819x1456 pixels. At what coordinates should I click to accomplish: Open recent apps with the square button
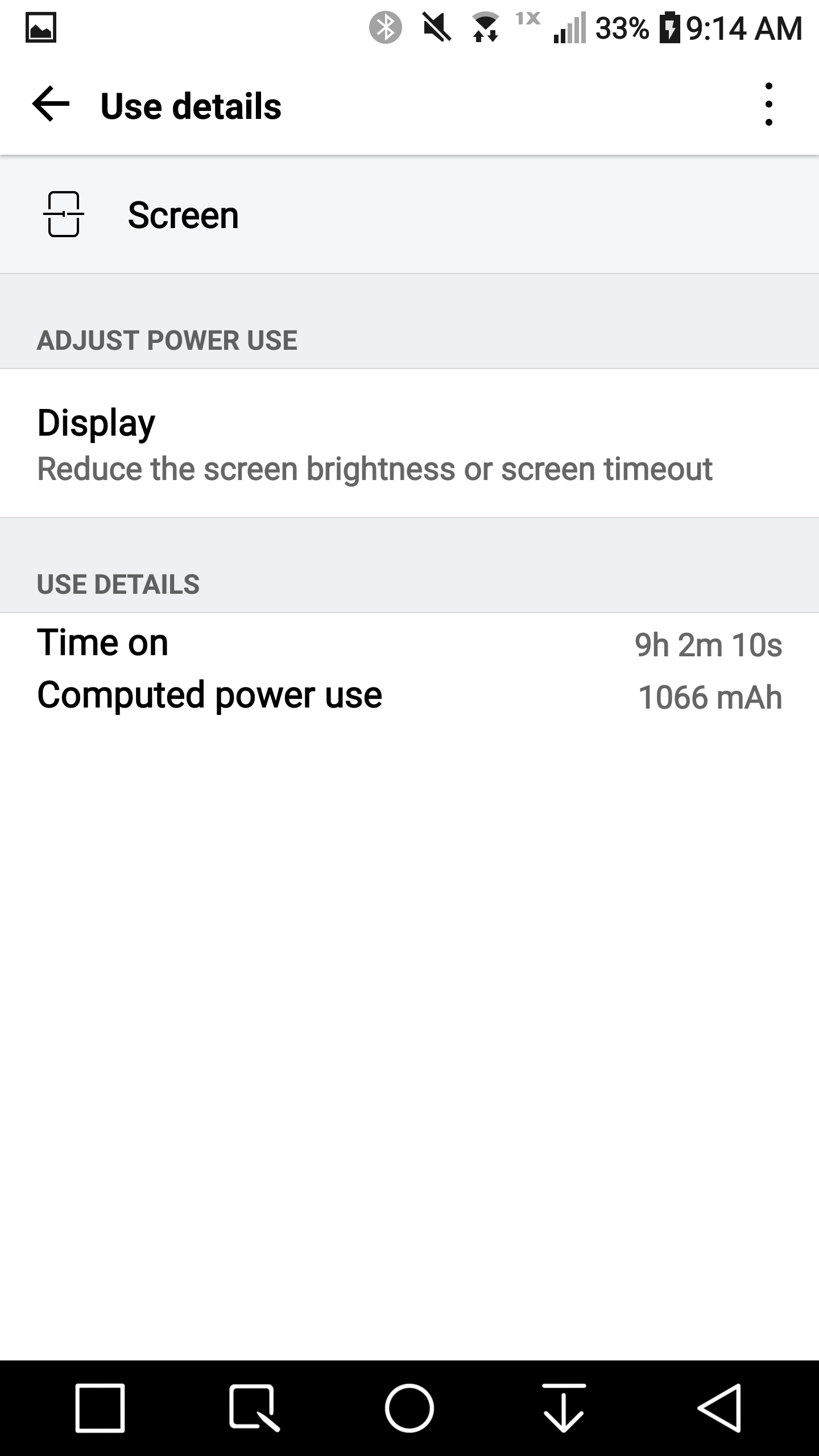(100, 1408)
